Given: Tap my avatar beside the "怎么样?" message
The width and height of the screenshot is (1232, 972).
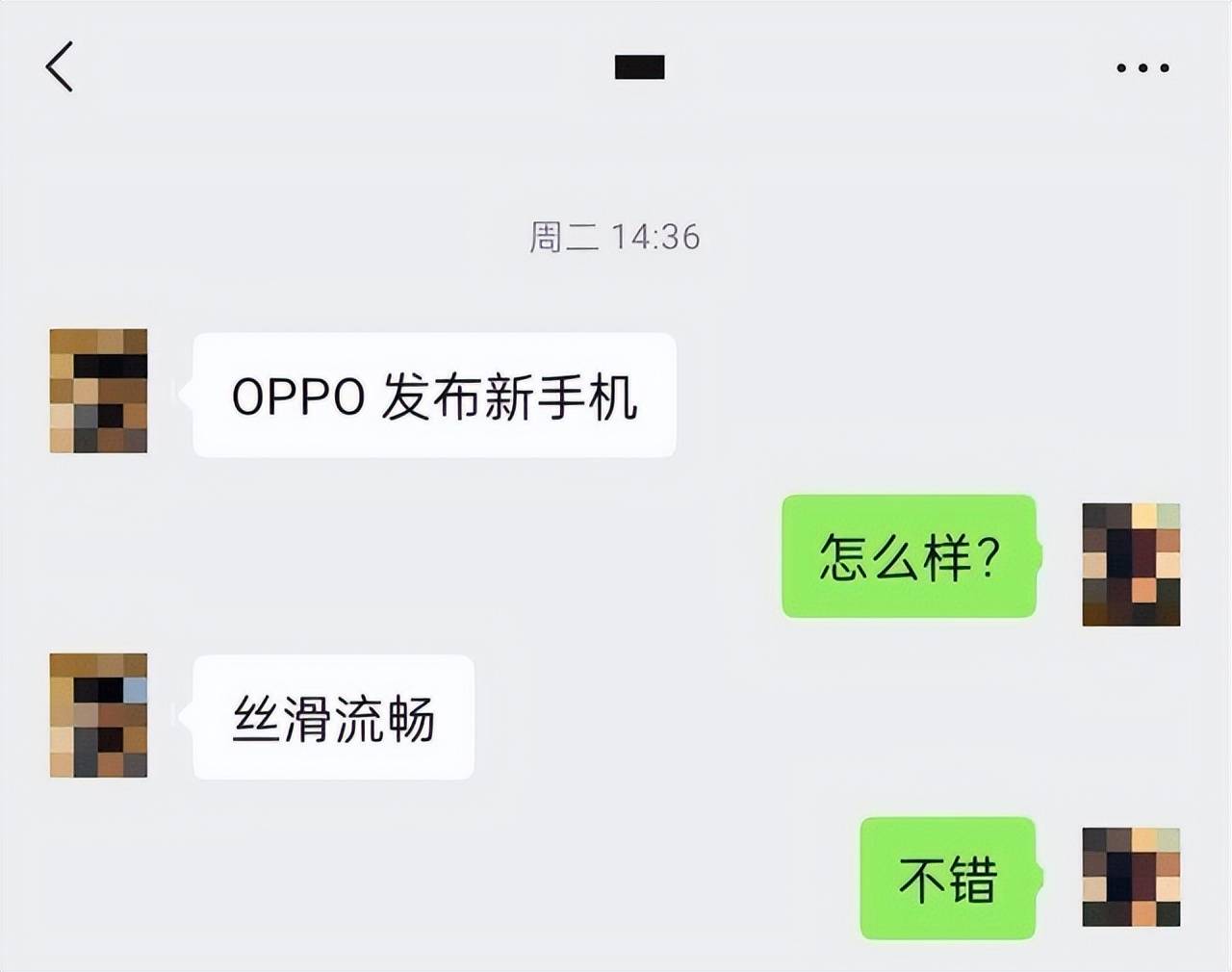Looking at the screenshot, I should pyautogui.click(x=1131, y=564).
